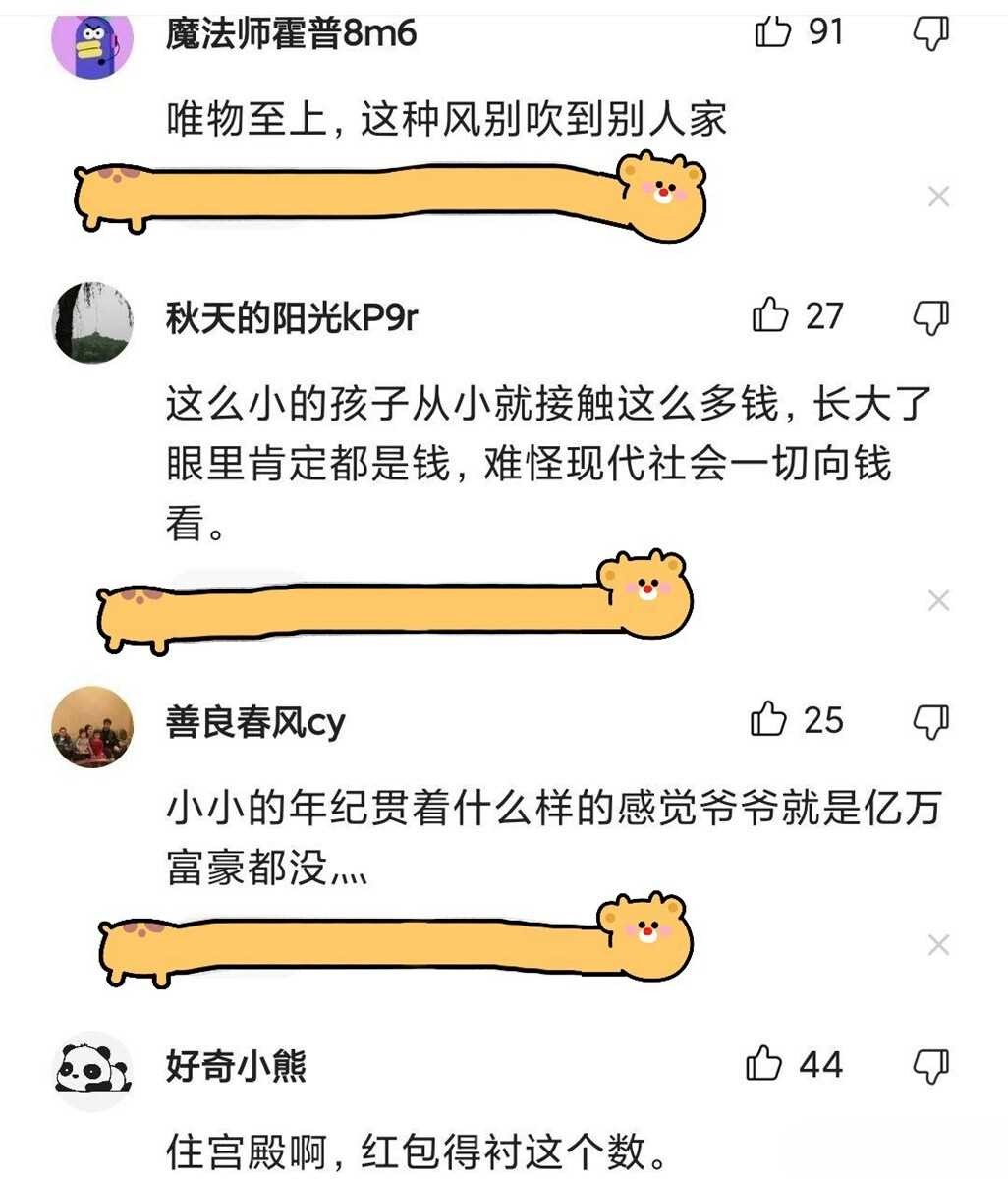Dislike the comment by 魔法师霍普8m6

(x=930, y=34)
